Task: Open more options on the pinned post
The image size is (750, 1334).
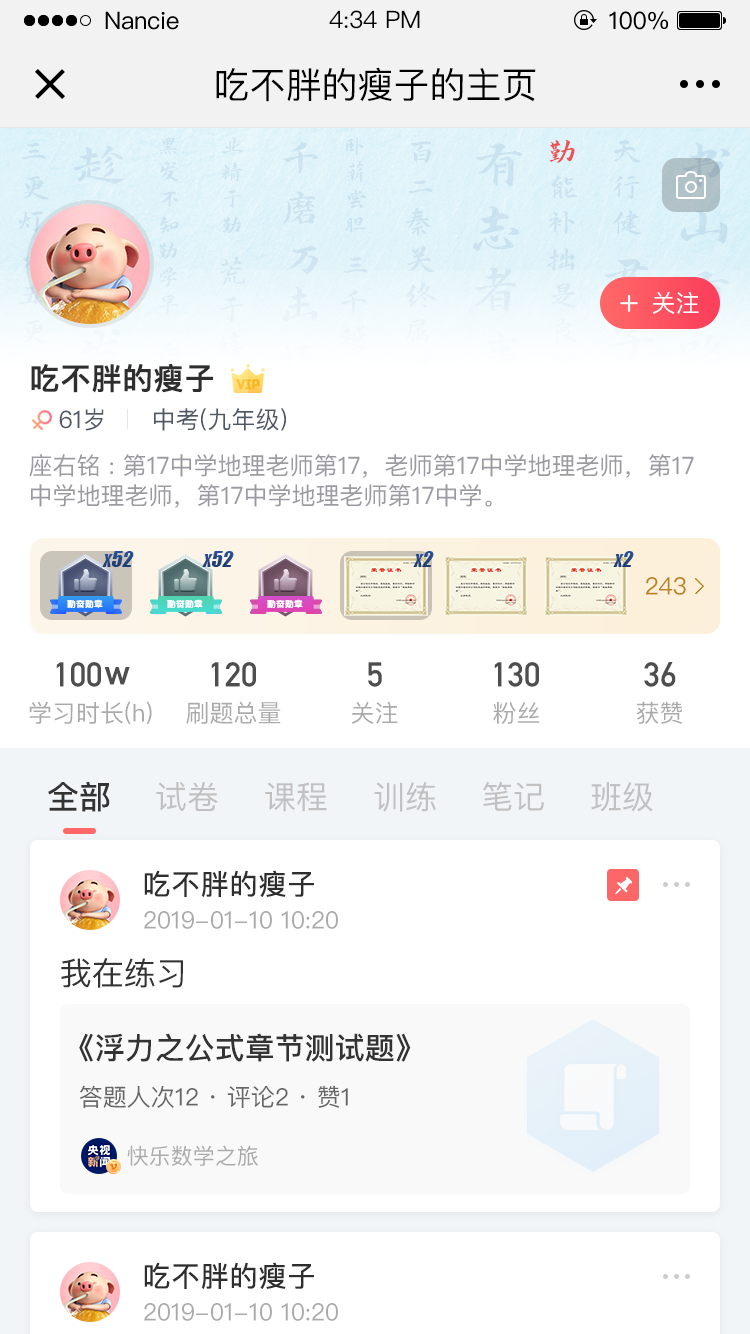Action: pos(677,885)
